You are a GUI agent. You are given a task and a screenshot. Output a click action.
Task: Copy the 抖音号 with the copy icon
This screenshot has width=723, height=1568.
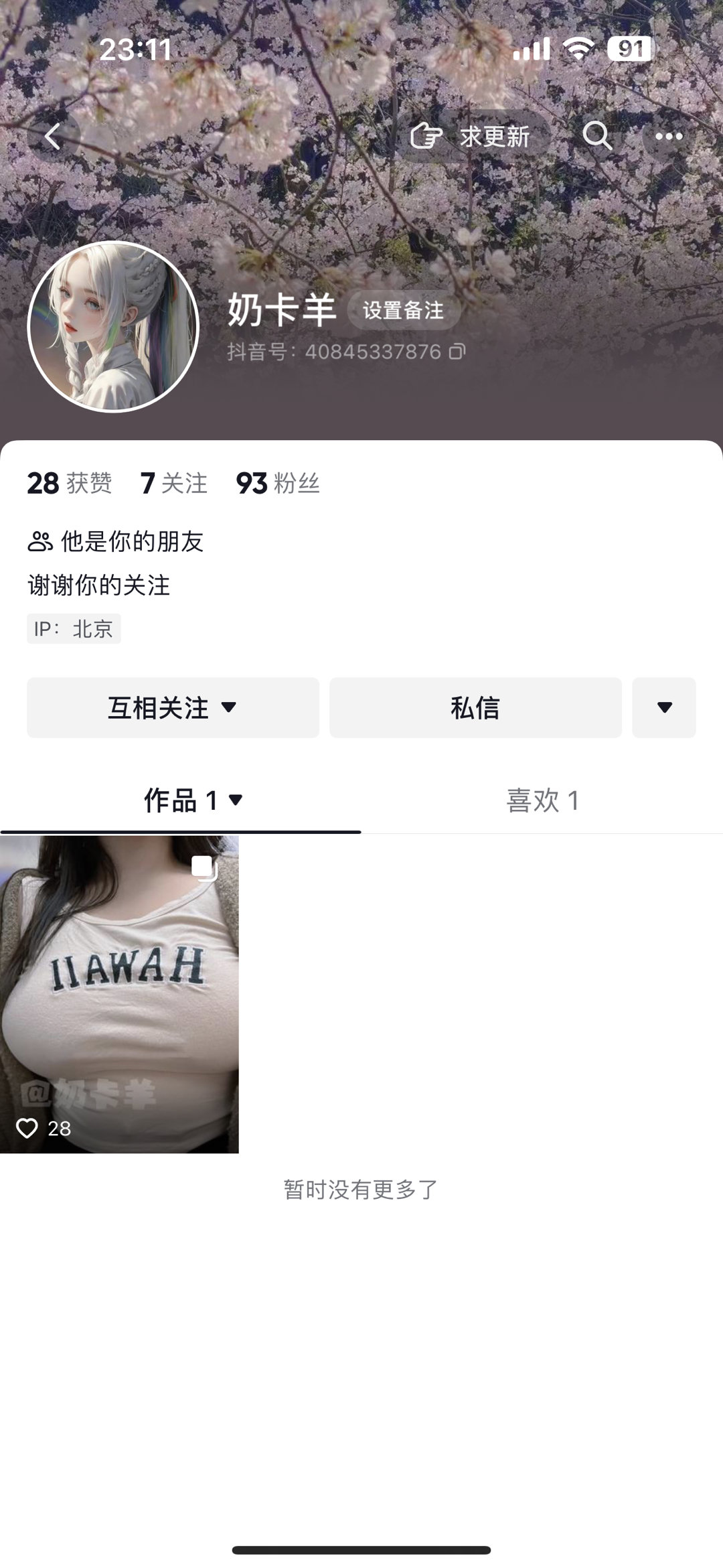457,352
